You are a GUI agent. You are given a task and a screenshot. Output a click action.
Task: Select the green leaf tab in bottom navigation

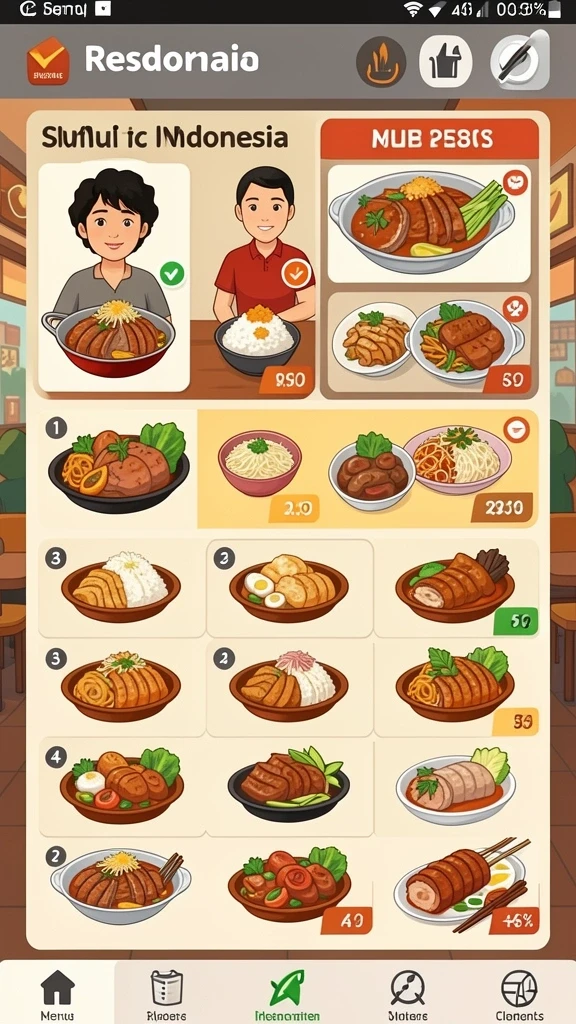(287, 995)
